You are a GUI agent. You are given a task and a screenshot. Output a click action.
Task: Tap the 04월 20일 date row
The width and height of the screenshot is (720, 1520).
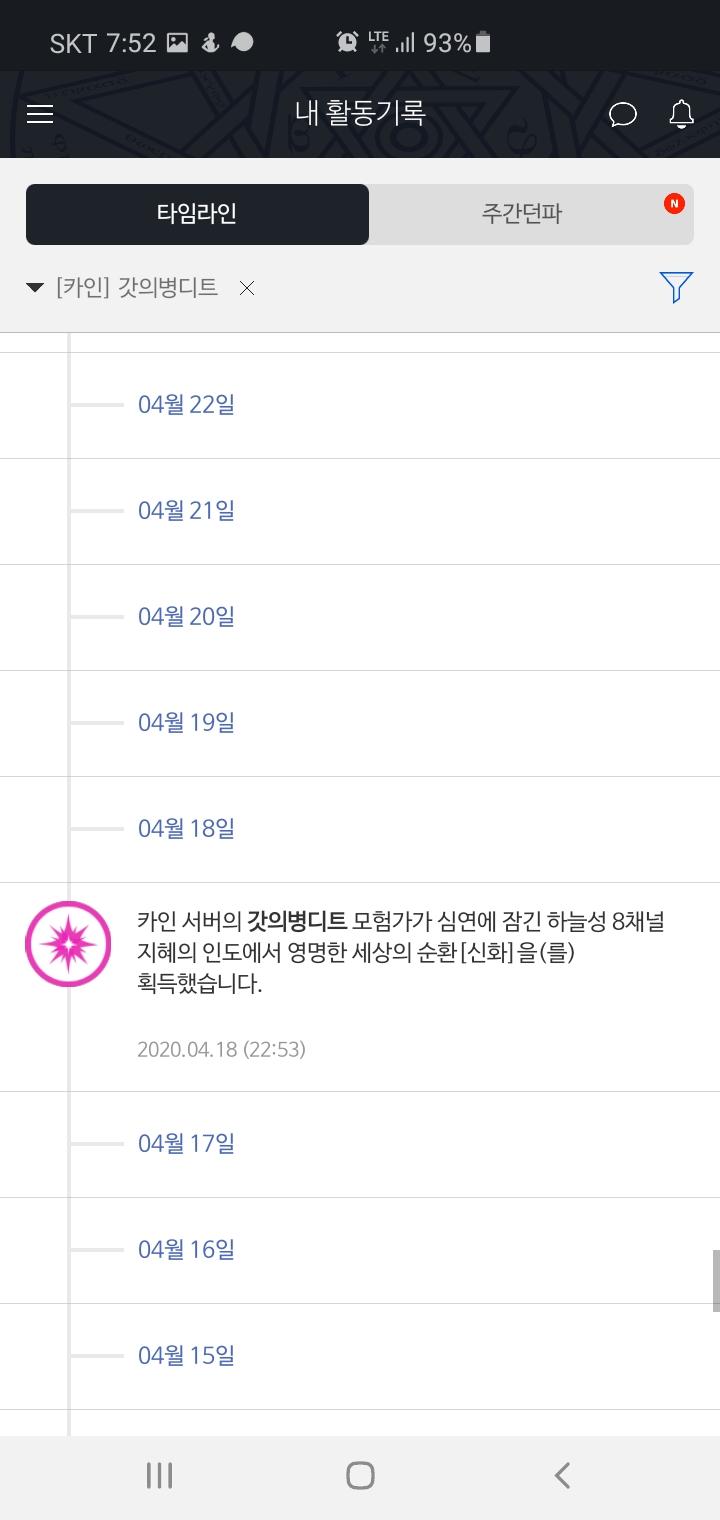[360, 617]
